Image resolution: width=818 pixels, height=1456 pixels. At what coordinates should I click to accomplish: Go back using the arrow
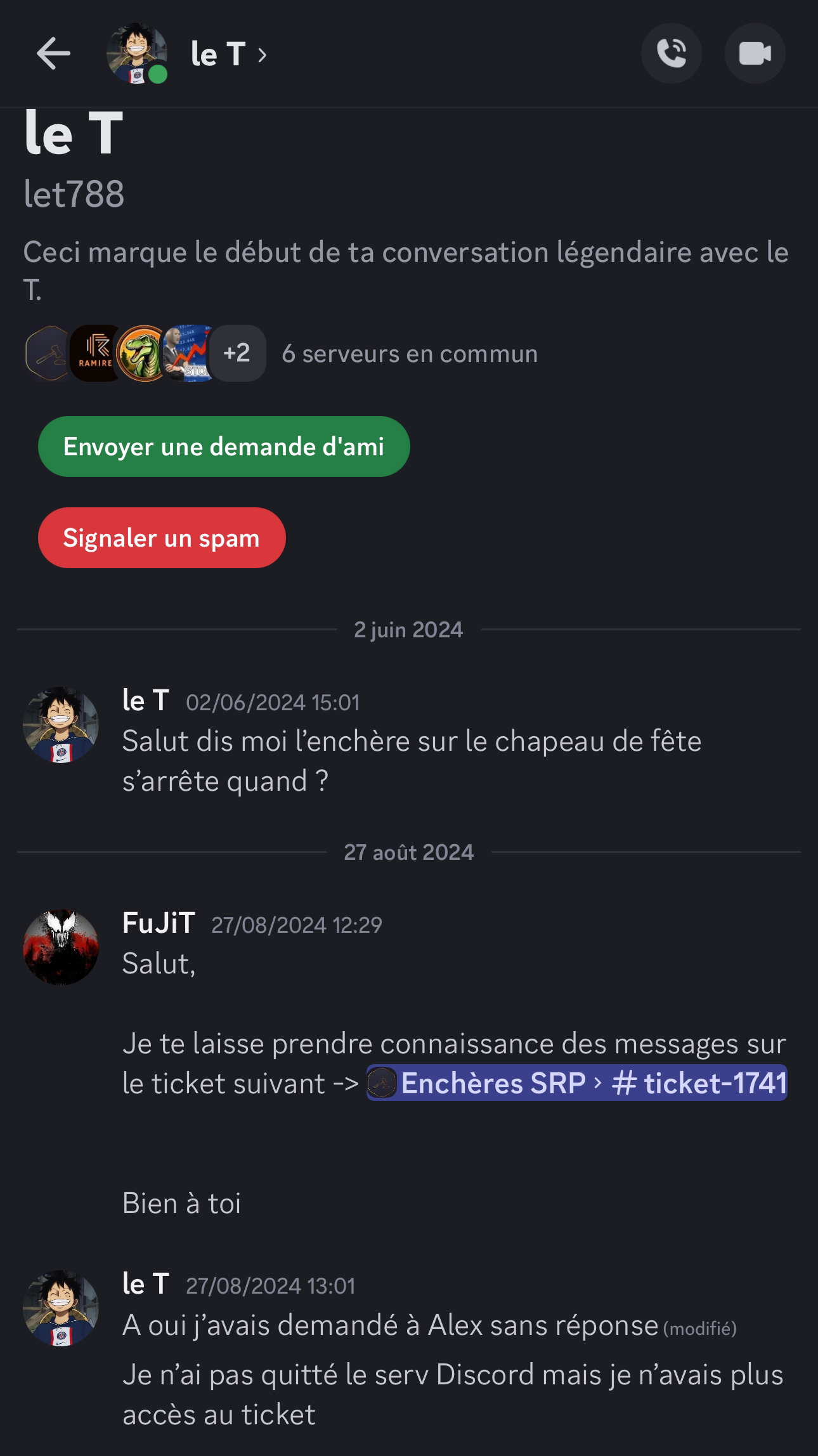53,53
